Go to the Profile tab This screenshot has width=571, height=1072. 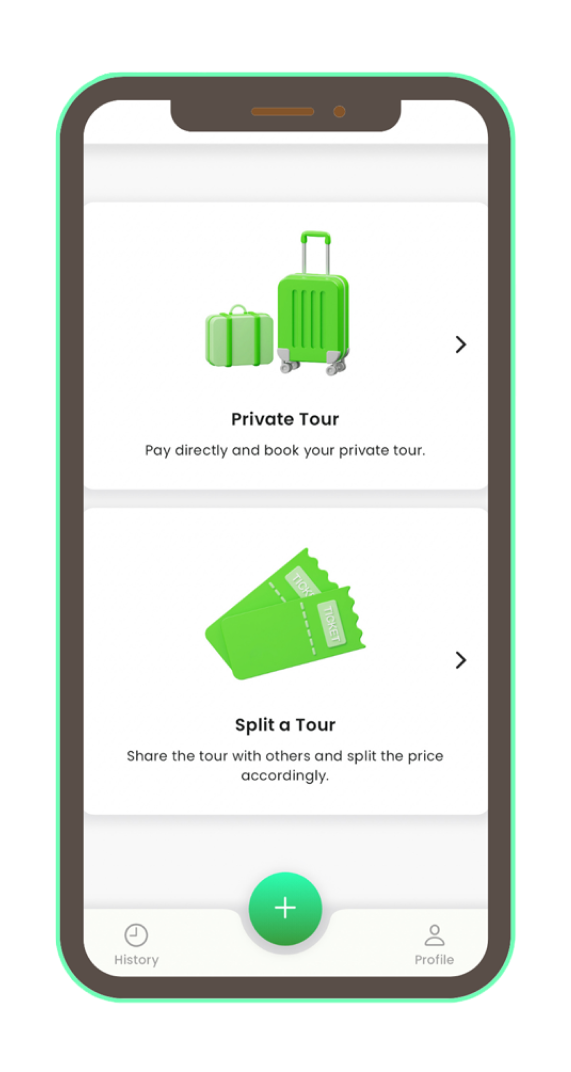pyautogui.click(x=434, y=946)
